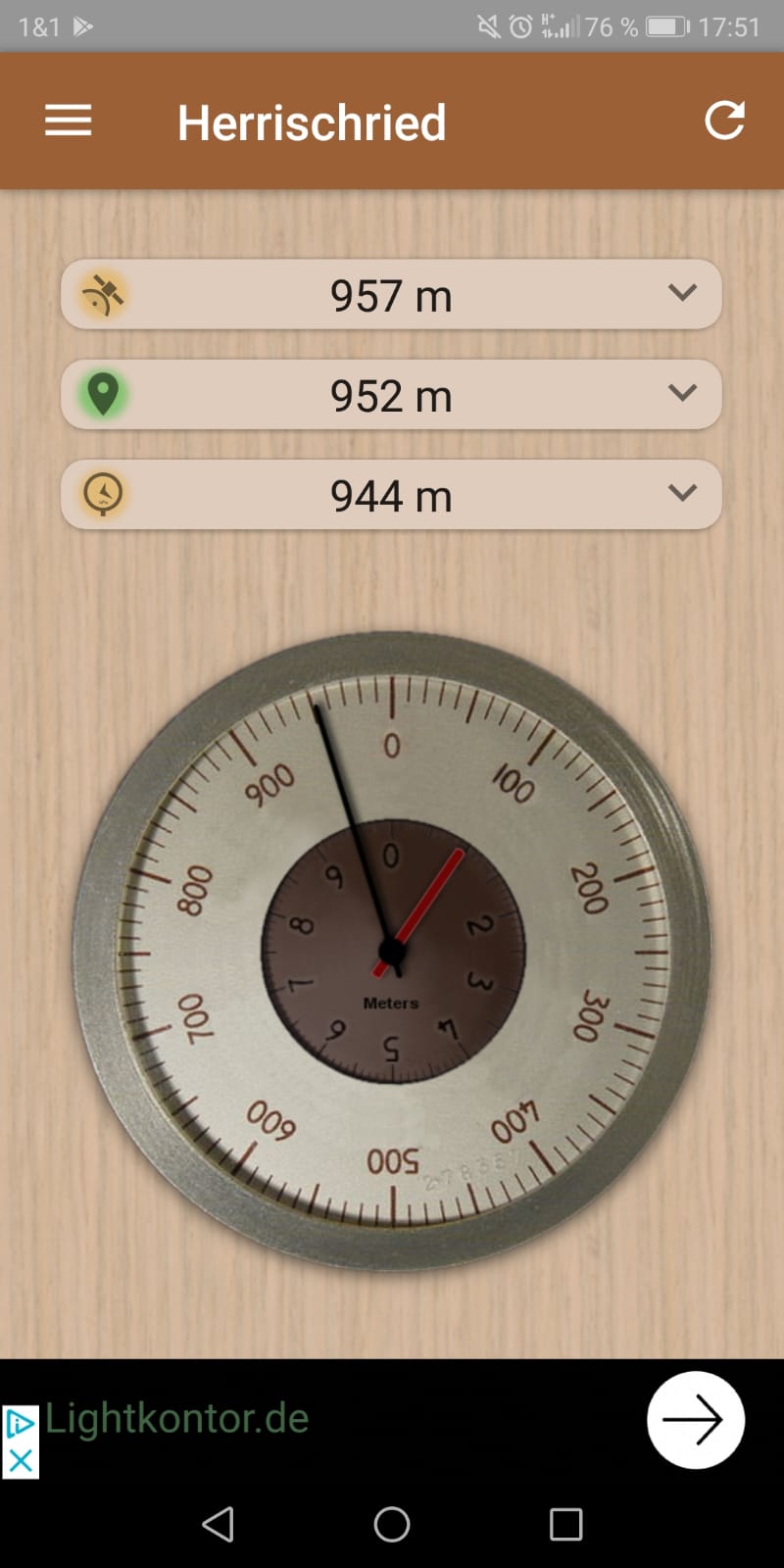
Task: Go back using the system back button
Action: pos(218,1524)
